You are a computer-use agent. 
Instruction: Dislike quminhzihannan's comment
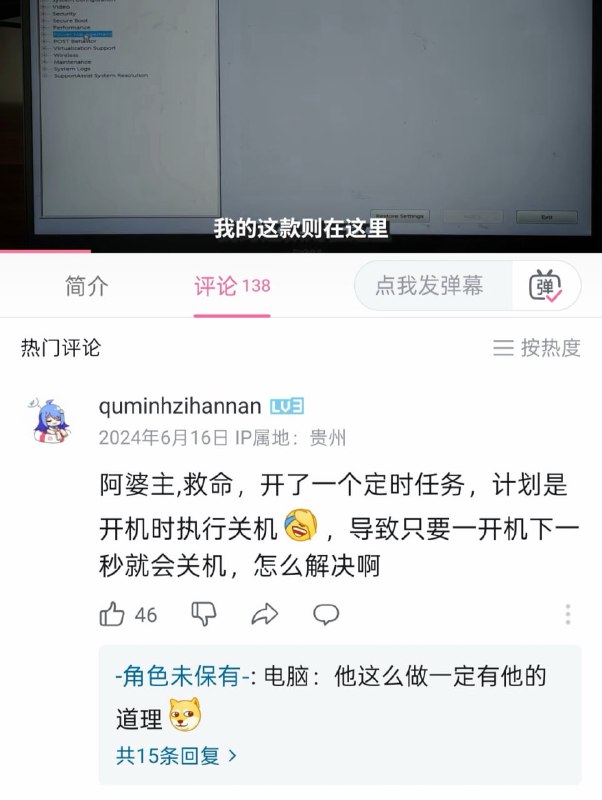click(204, 614)
